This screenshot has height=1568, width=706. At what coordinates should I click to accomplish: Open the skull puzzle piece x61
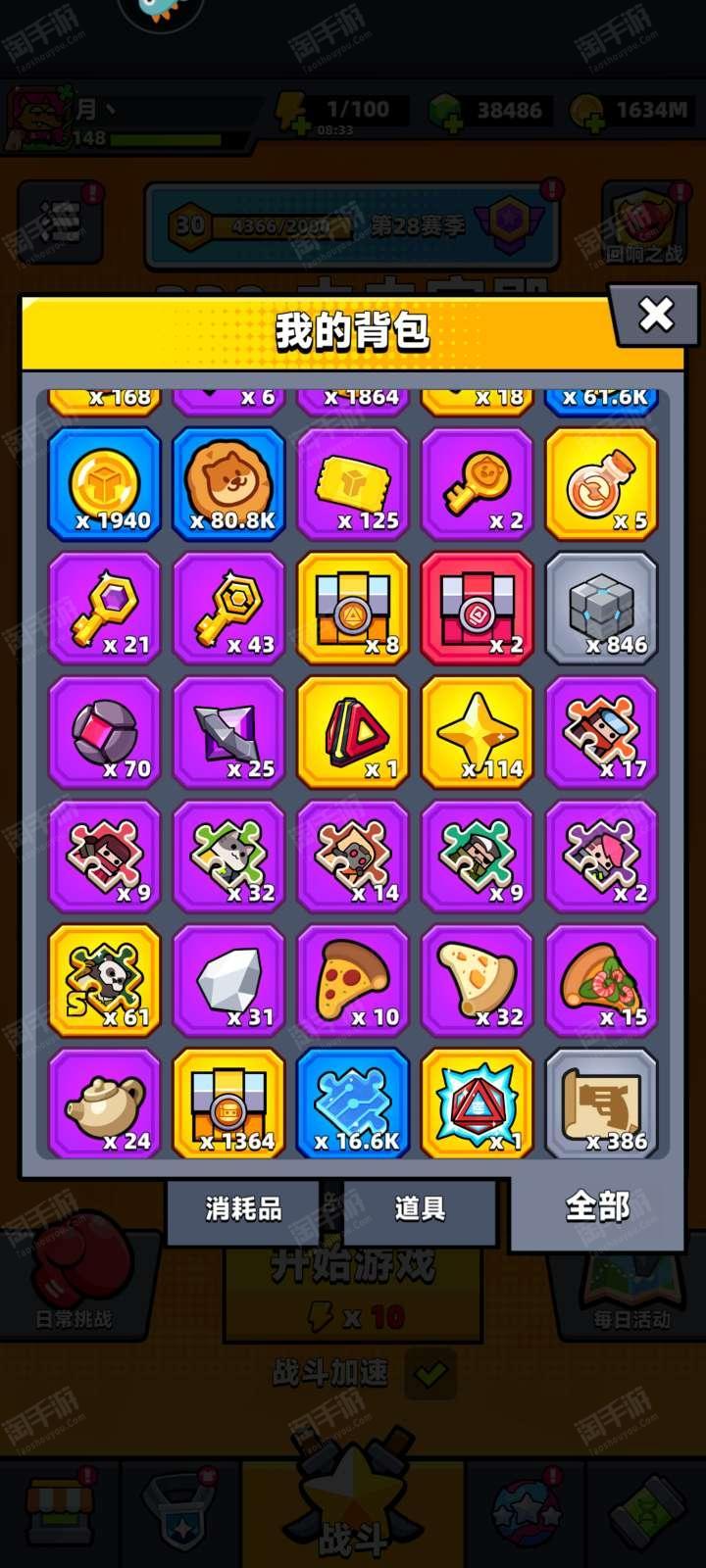point(104,980)
